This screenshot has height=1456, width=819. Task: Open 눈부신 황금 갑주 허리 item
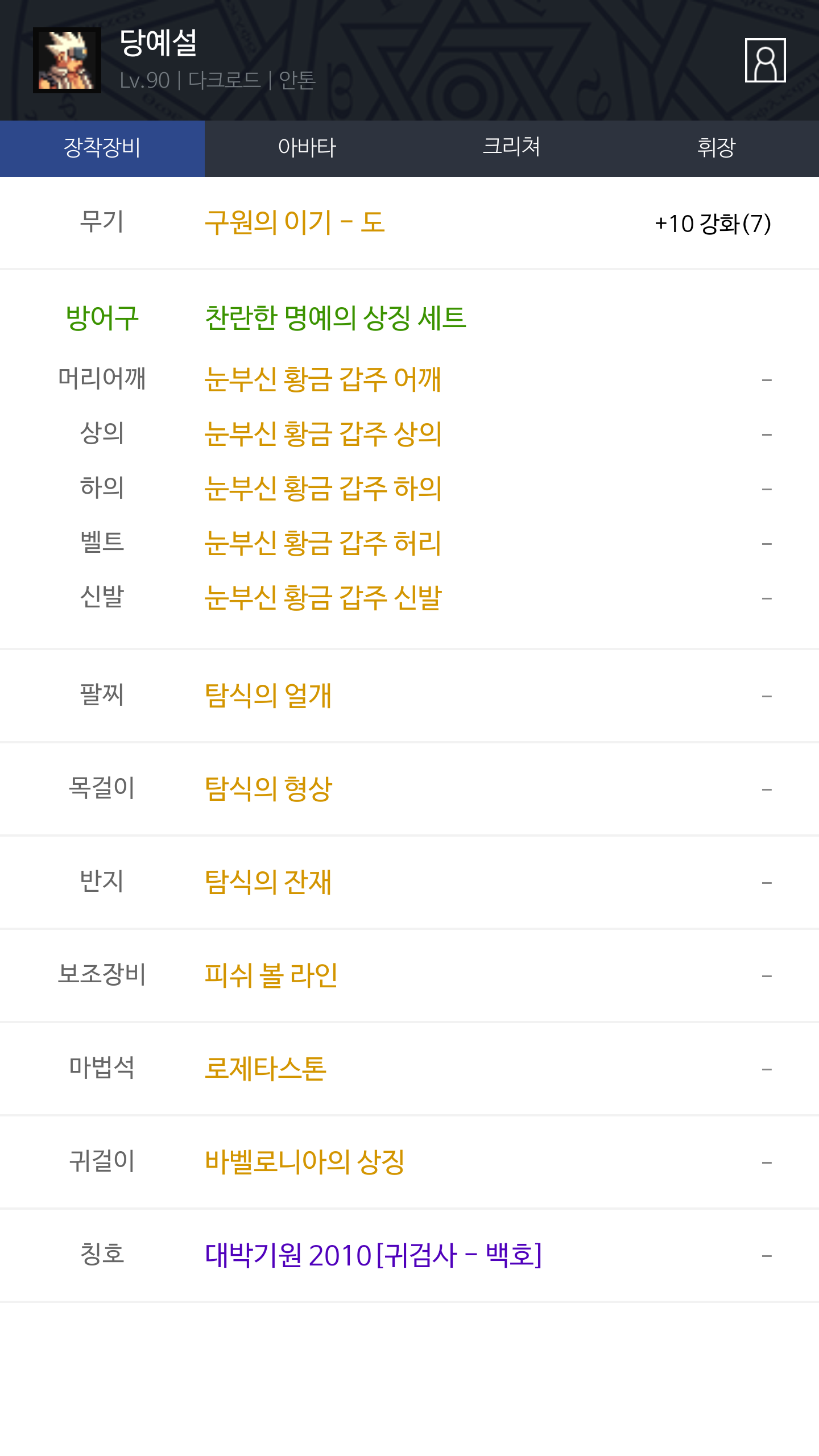tap(323, 543)
